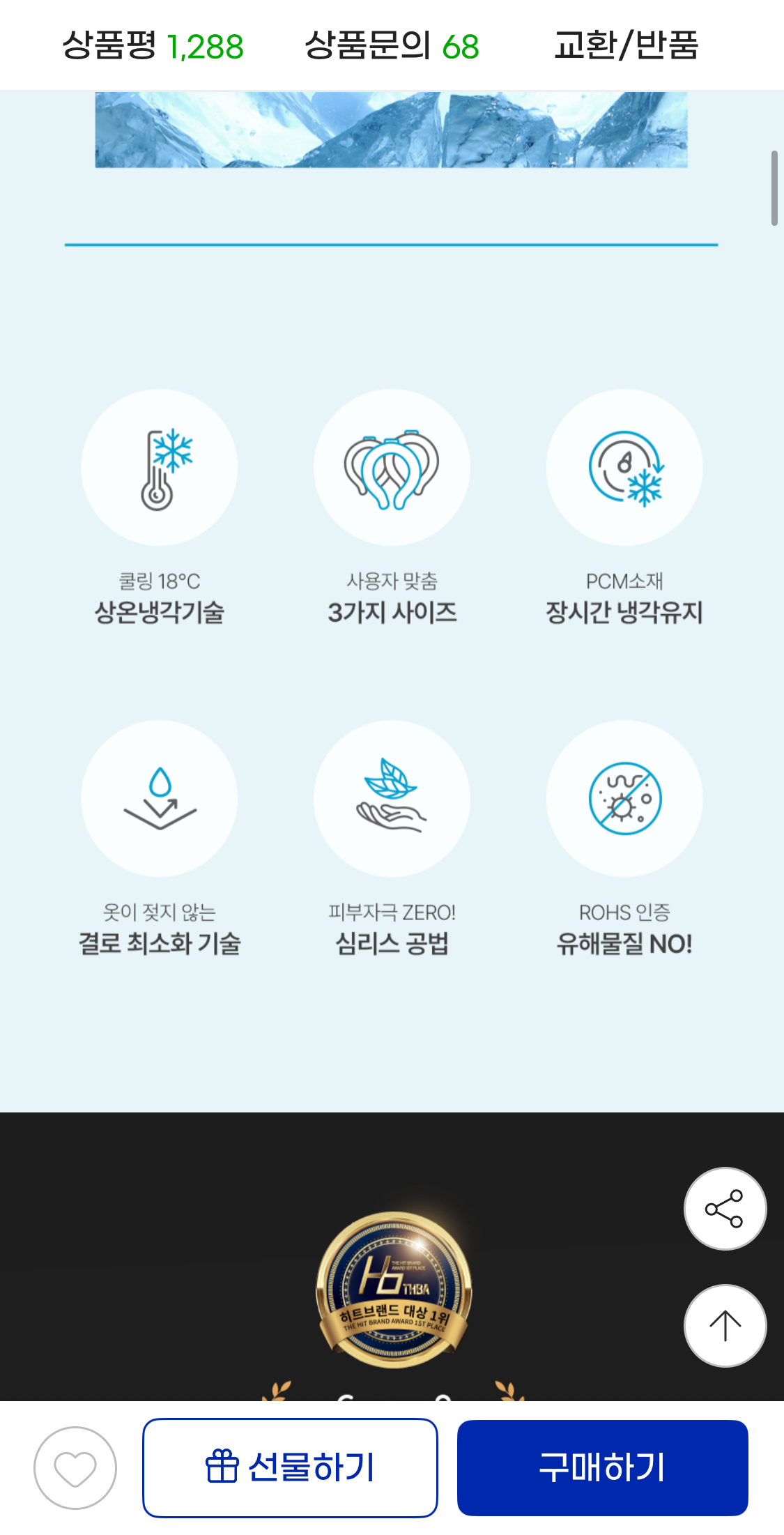The height and width of the screenshot is (1535, 784).
Task: Jump back to top of page
Action: pyautogui.click(x=725, y=1326)
